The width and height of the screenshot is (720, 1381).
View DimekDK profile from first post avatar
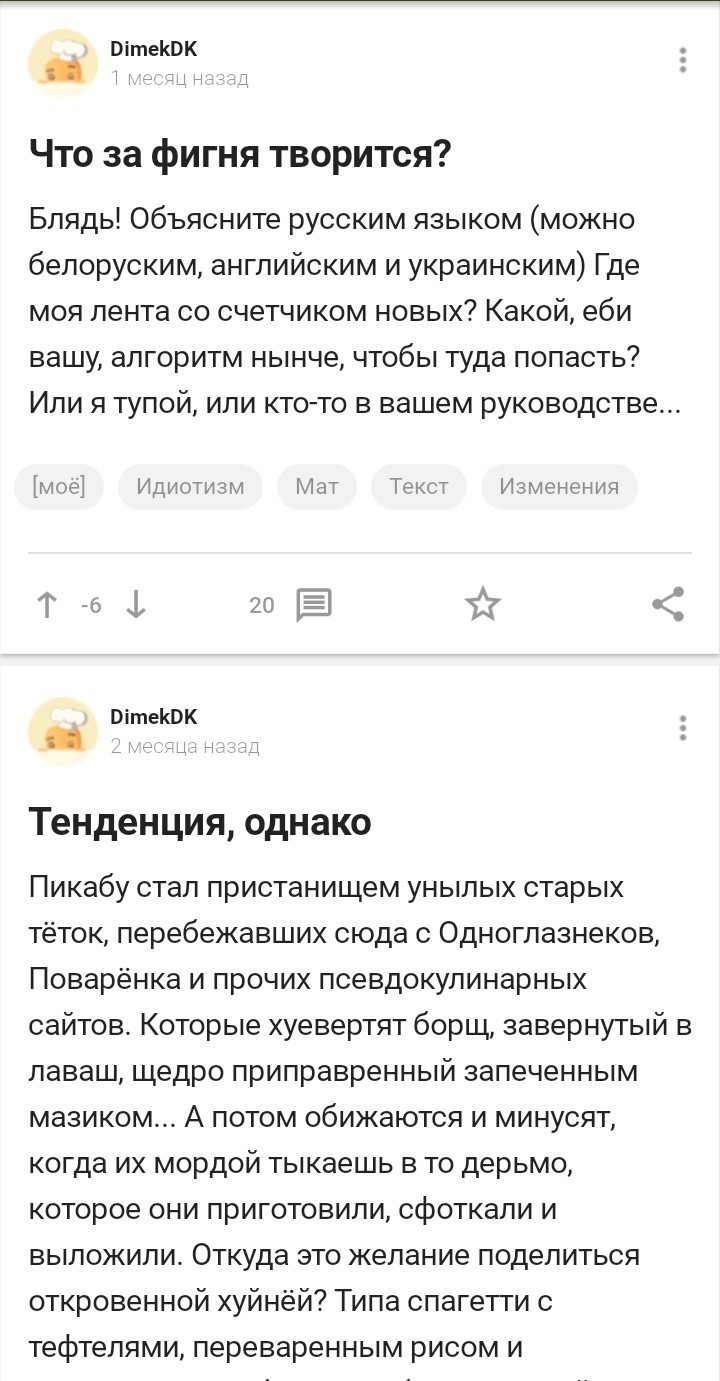(62, 62)
